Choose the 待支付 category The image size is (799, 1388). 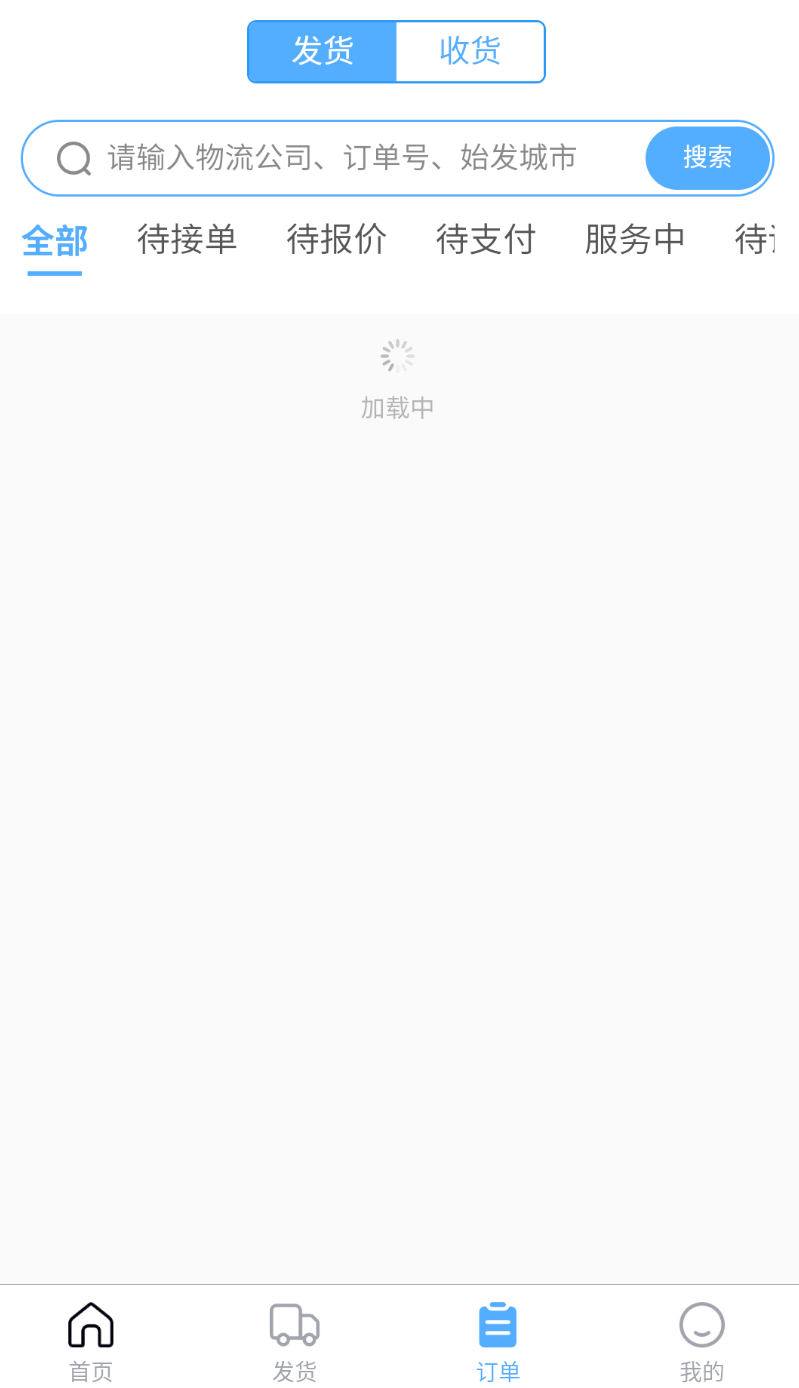(x=485, y=240)
